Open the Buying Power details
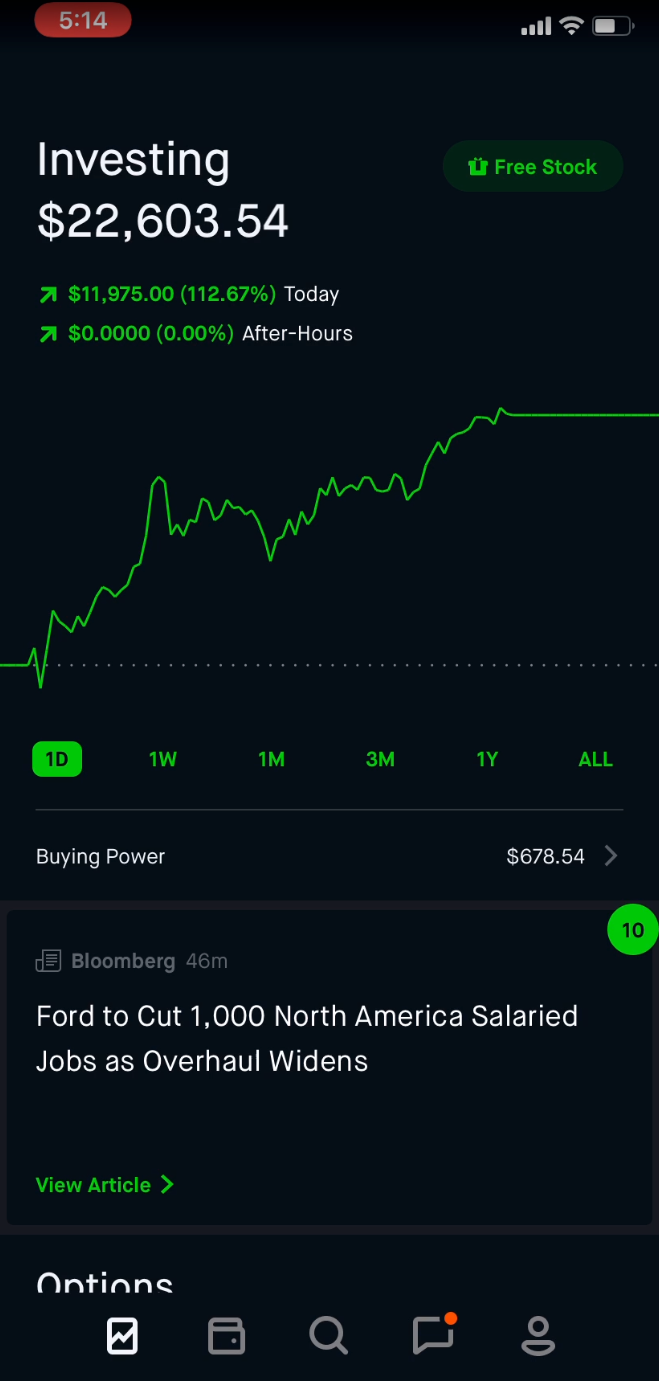 [x=329, y=856]
